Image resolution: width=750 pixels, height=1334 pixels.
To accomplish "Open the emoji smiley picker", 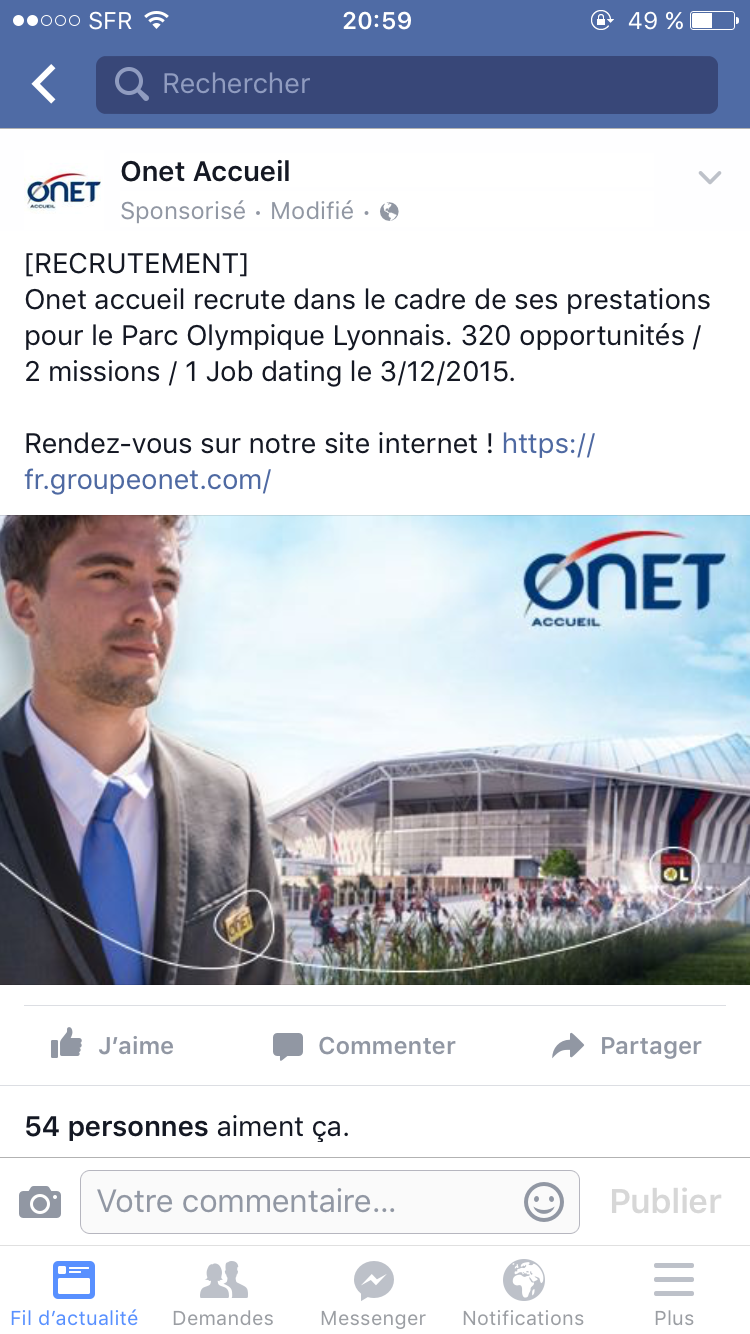I will click(544, 1201).
